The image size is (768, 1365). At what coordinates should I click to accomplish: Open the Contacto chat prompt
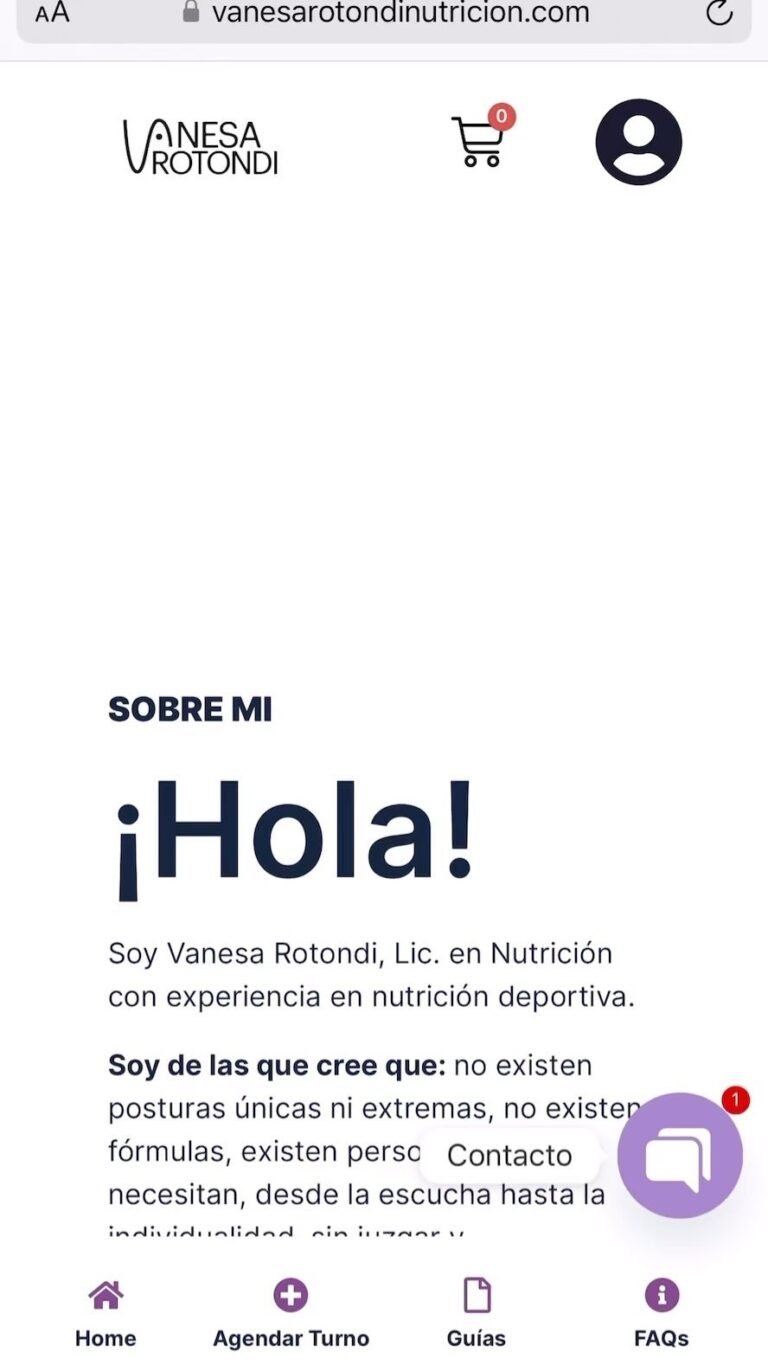pyautogui.click(x=510, y=1155)
